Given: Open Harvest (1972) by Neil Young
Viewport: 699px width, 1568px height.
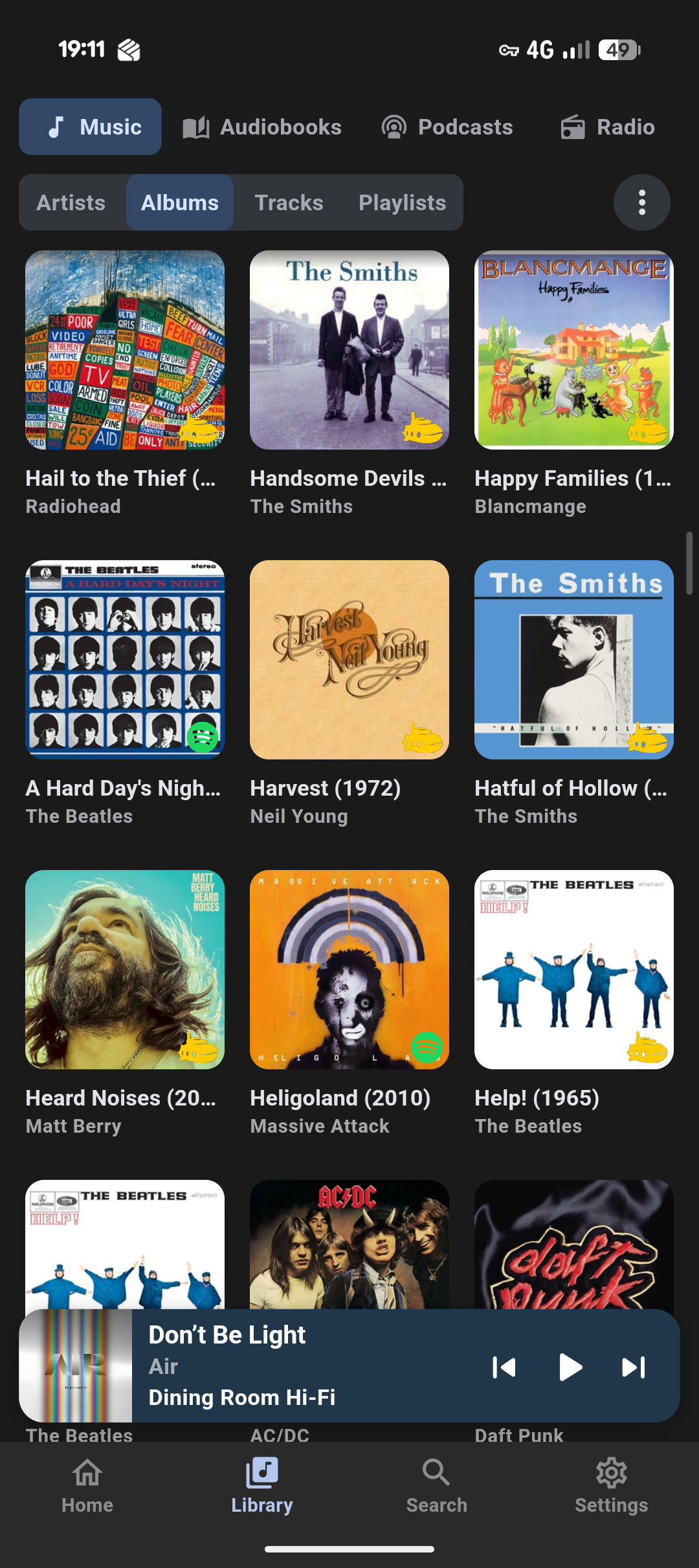Looking at the screenshot, I should (349, 660).
